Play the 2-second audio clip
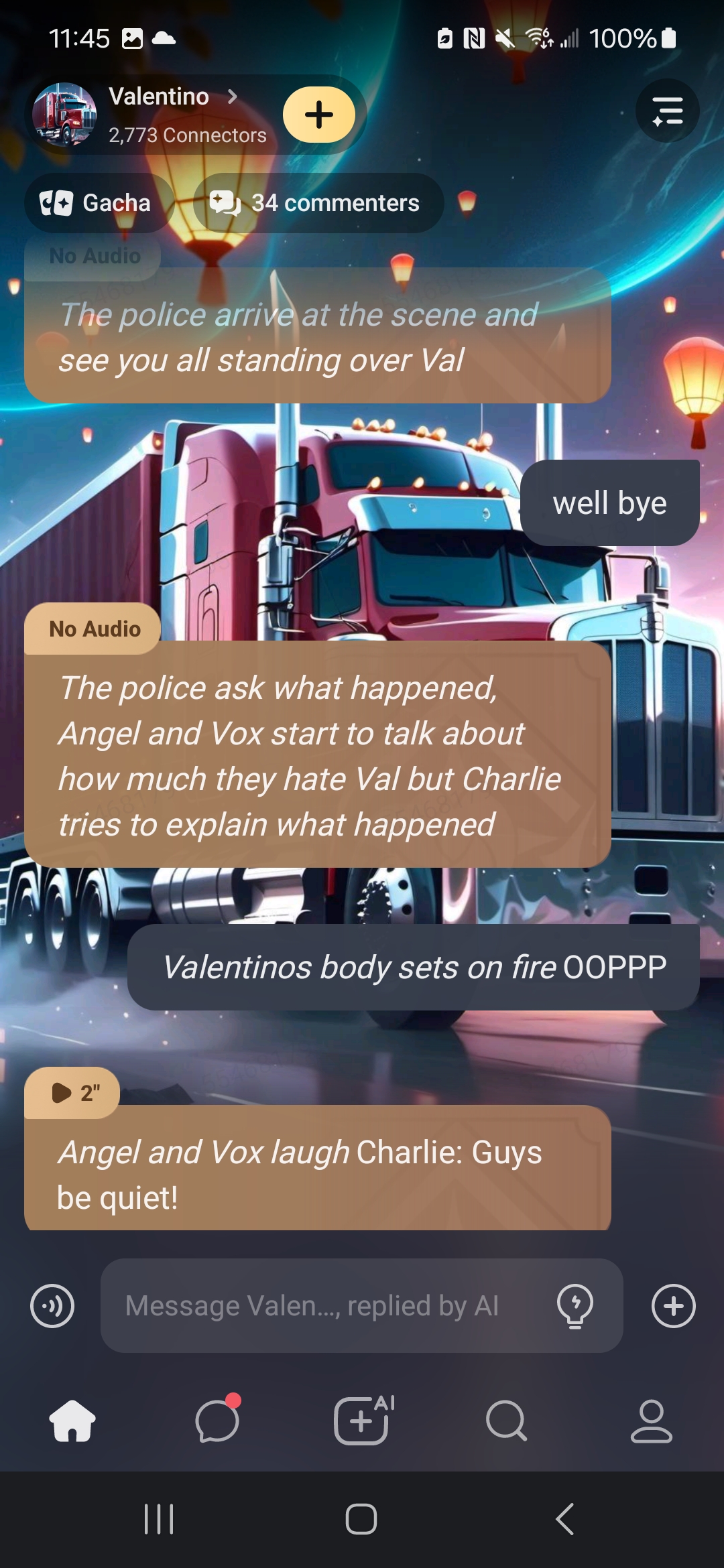724x1568 pixels. tap(72, 1093)
